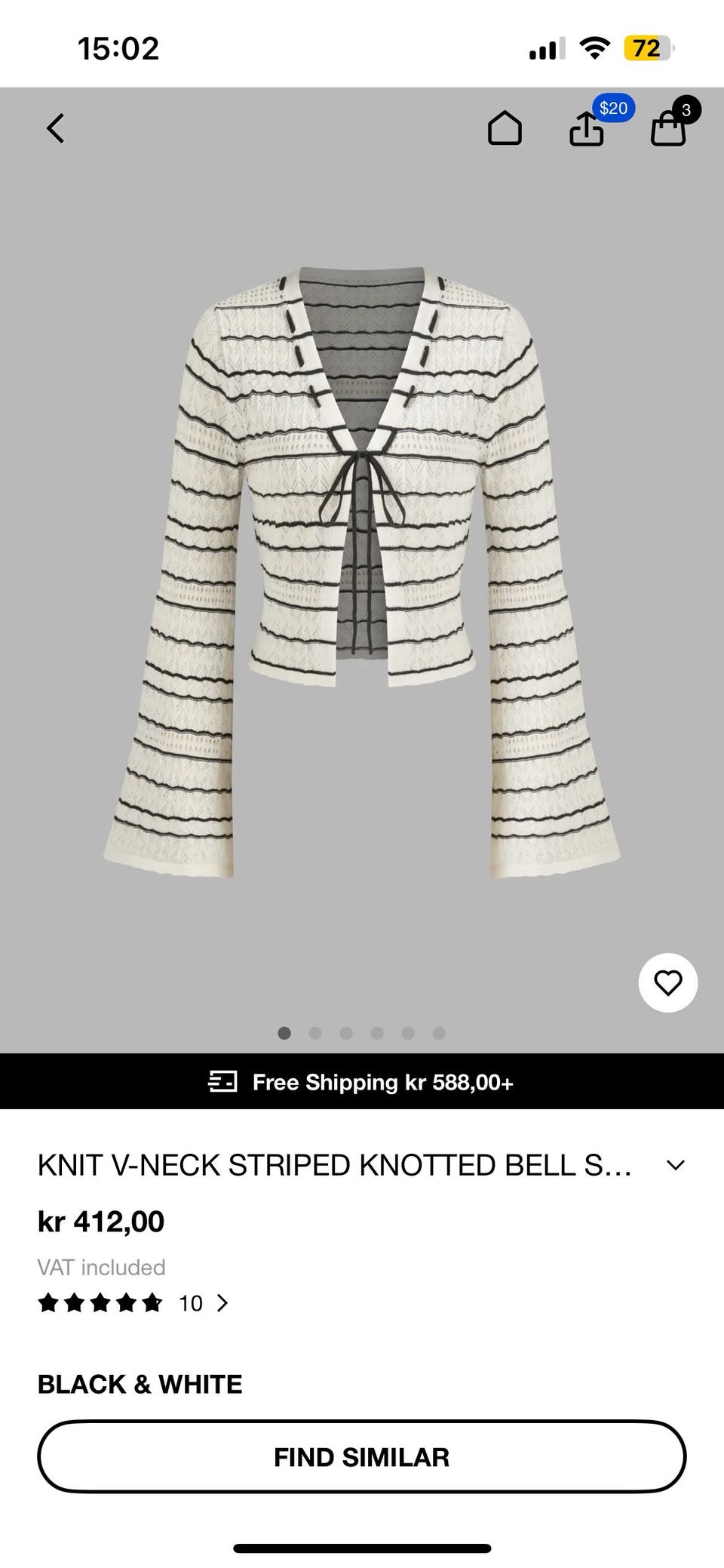Tap the Find Similar button

362,1456
